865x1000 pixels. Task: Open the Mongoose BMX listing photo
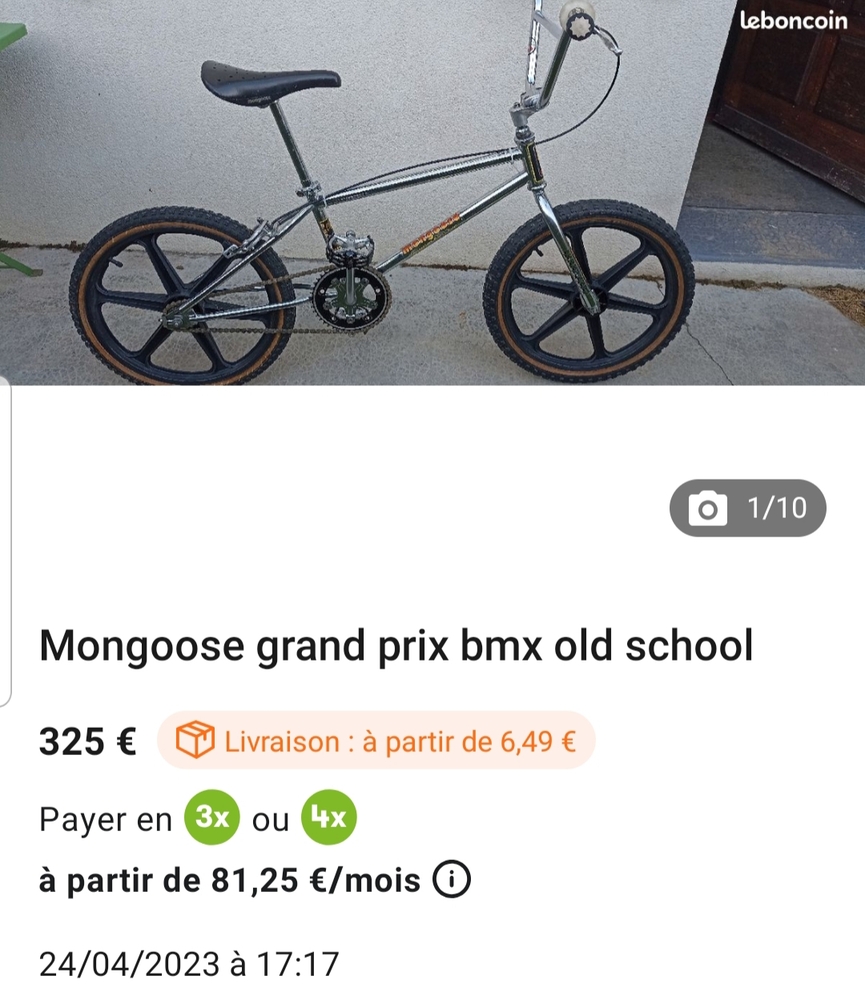click(432, 192)
